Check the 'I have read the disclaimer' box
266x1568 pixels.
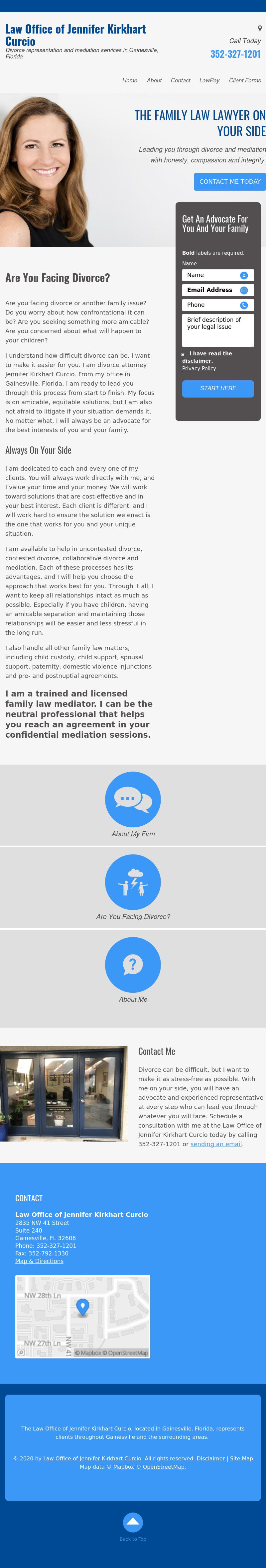[x=183, y=354]
